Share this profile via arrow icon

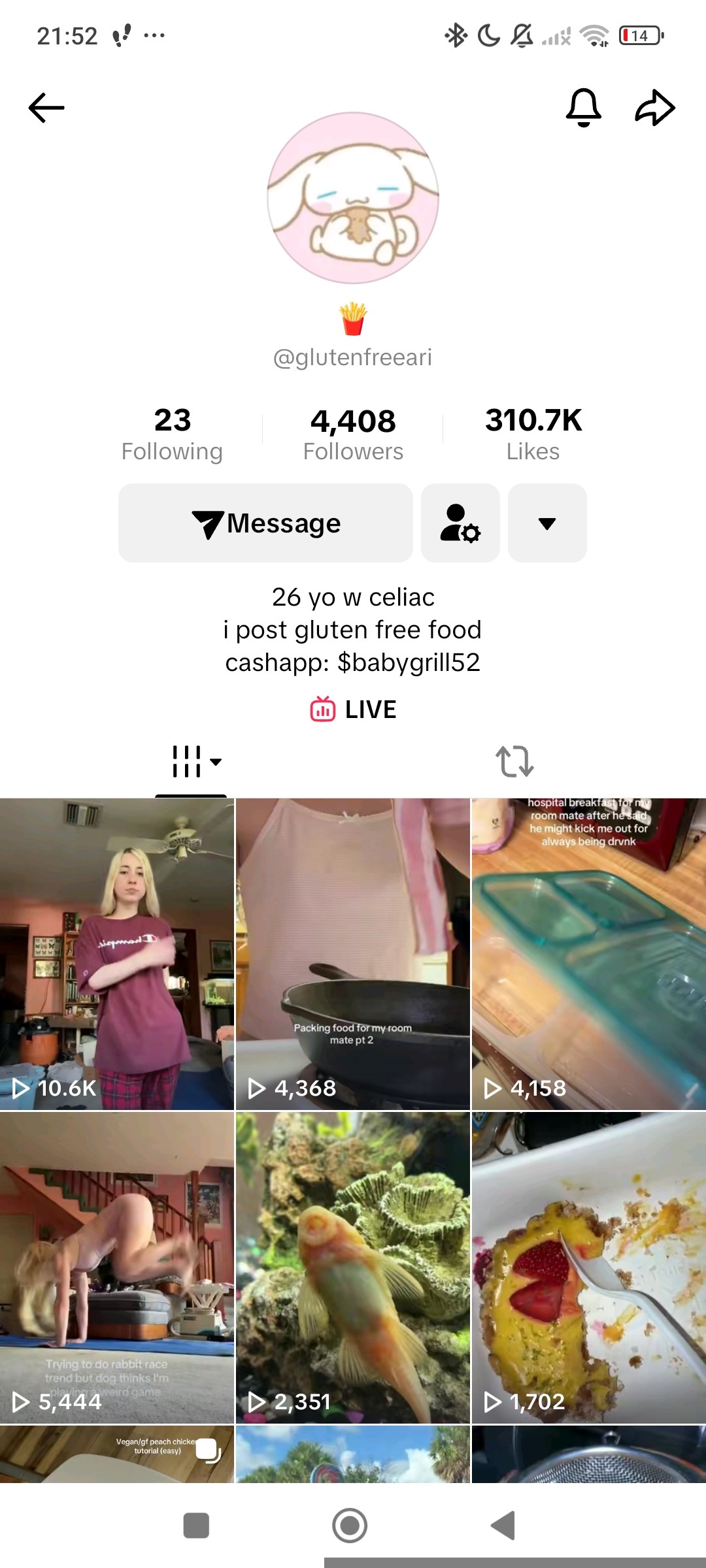[655, 108]
